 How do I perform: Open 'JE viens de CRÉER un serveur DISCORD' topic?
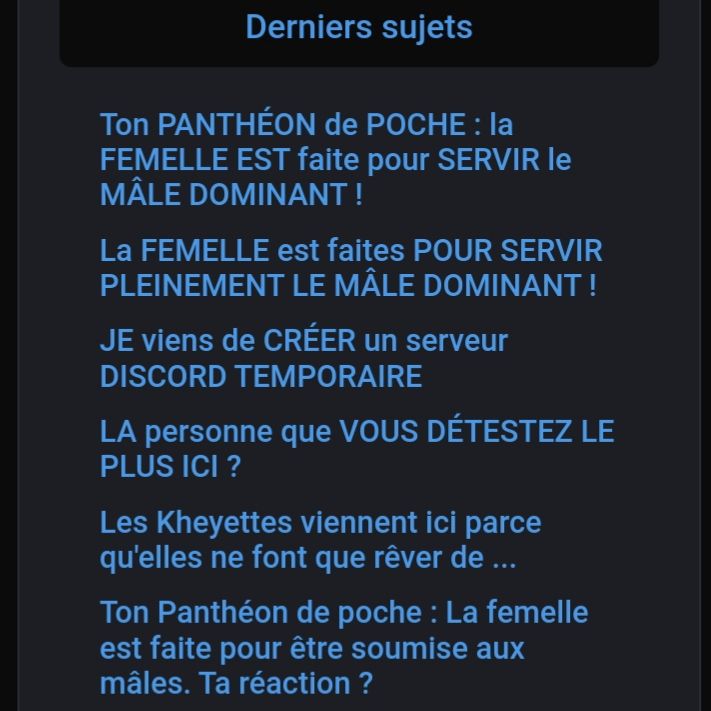tap(303, 358)
